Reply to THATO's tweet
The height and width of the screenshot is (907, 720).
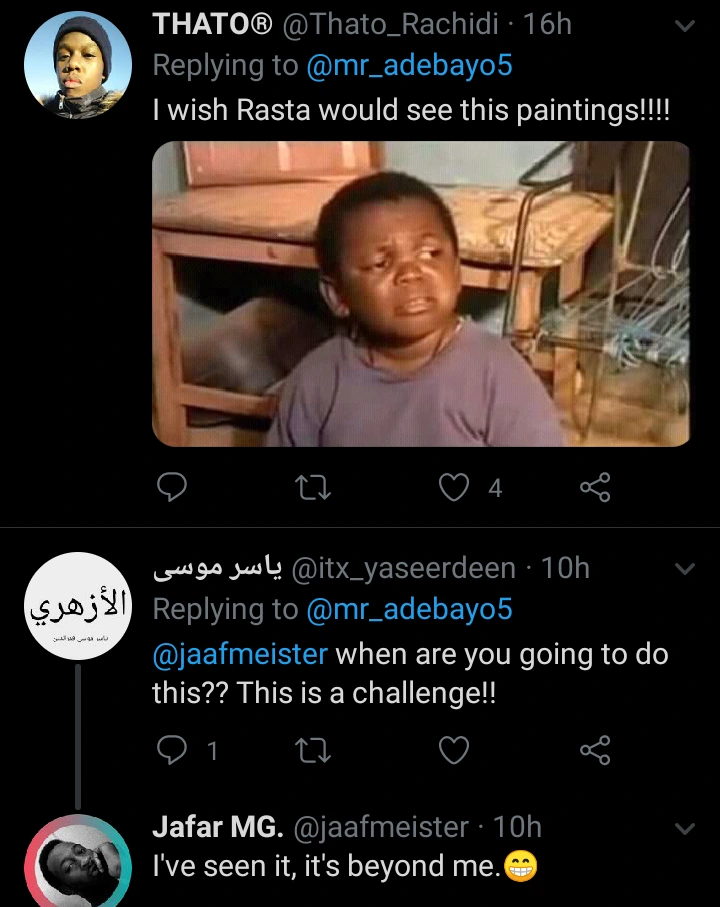tap(173, 488)
